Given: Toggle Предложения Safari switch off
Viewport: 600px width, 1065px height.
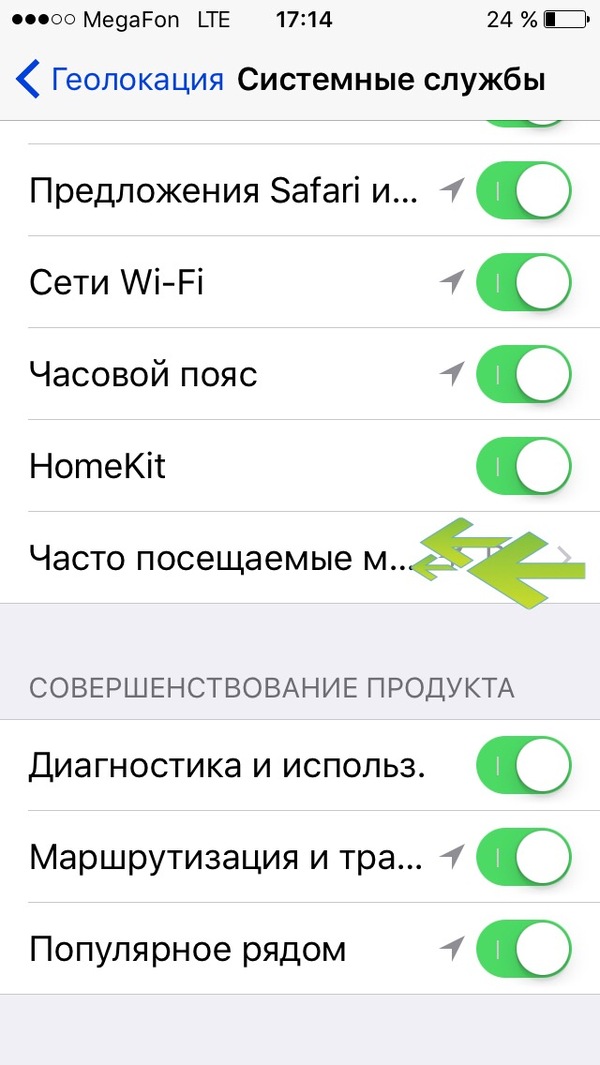Looking at the screenshot, I should click(524, 190).
